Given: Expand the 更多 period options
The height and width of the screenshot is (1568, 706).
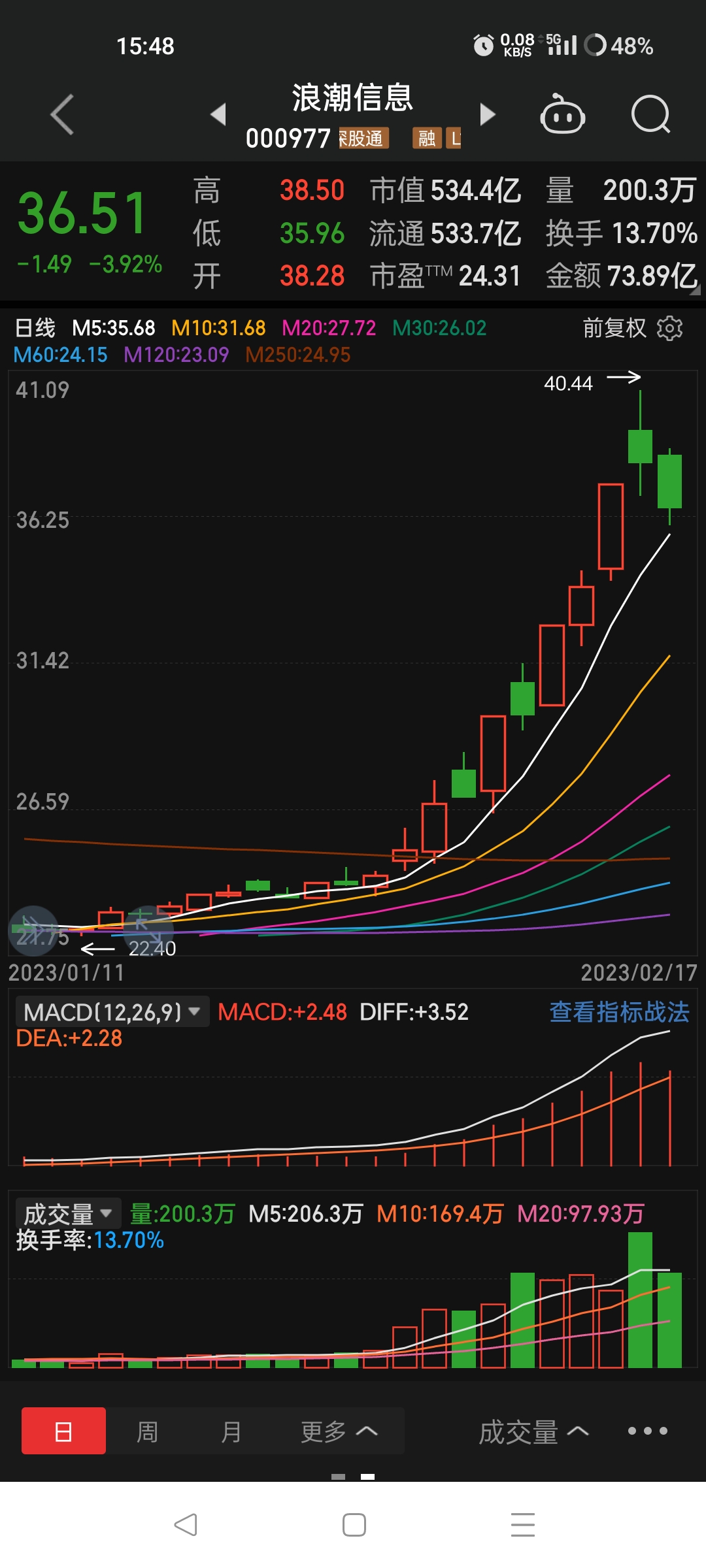Looking at the screenshot, I should click(339, 1431).
